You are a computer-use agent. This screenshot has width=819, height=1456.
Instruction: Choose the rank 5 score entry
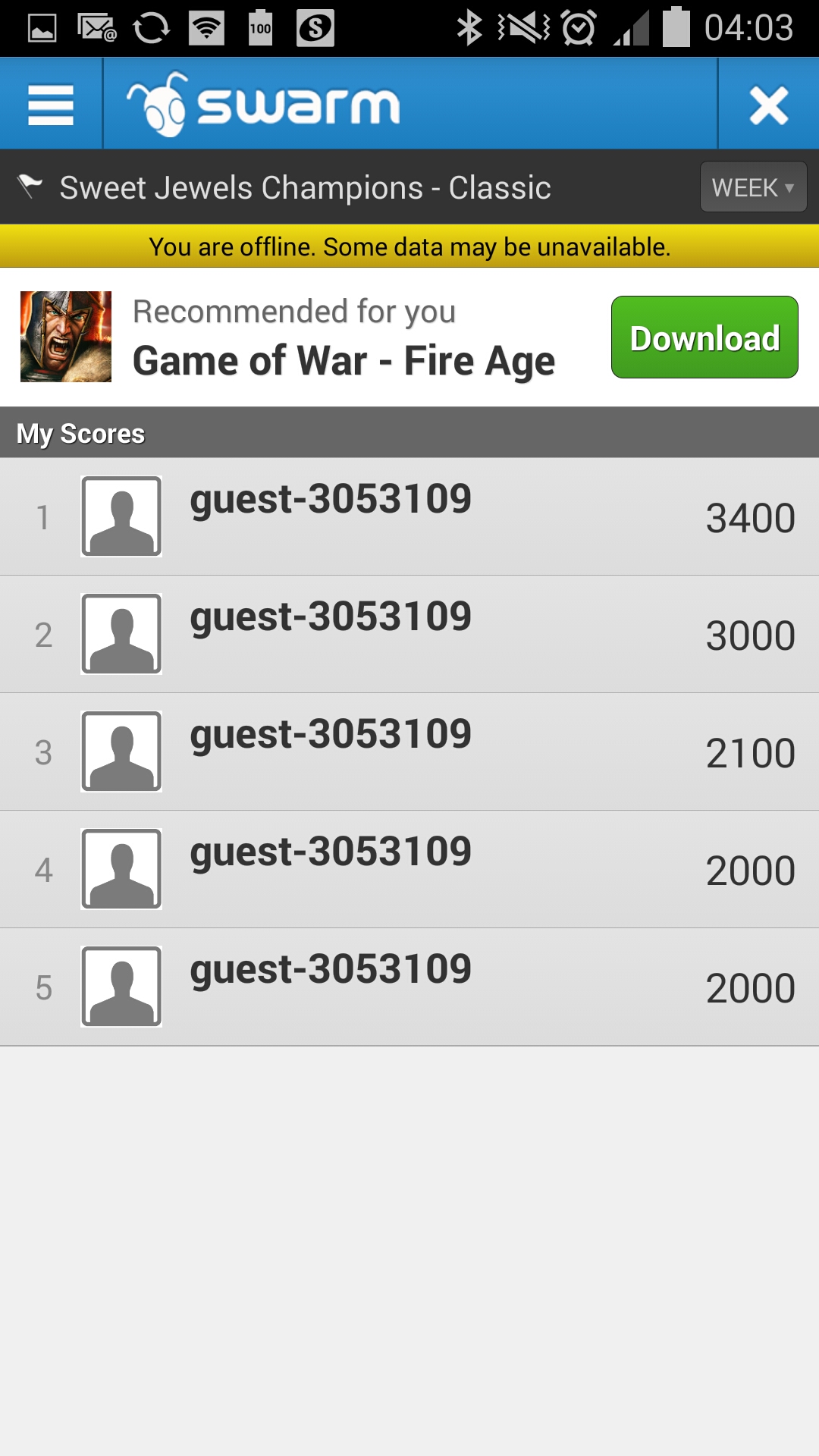pos(409,987)
